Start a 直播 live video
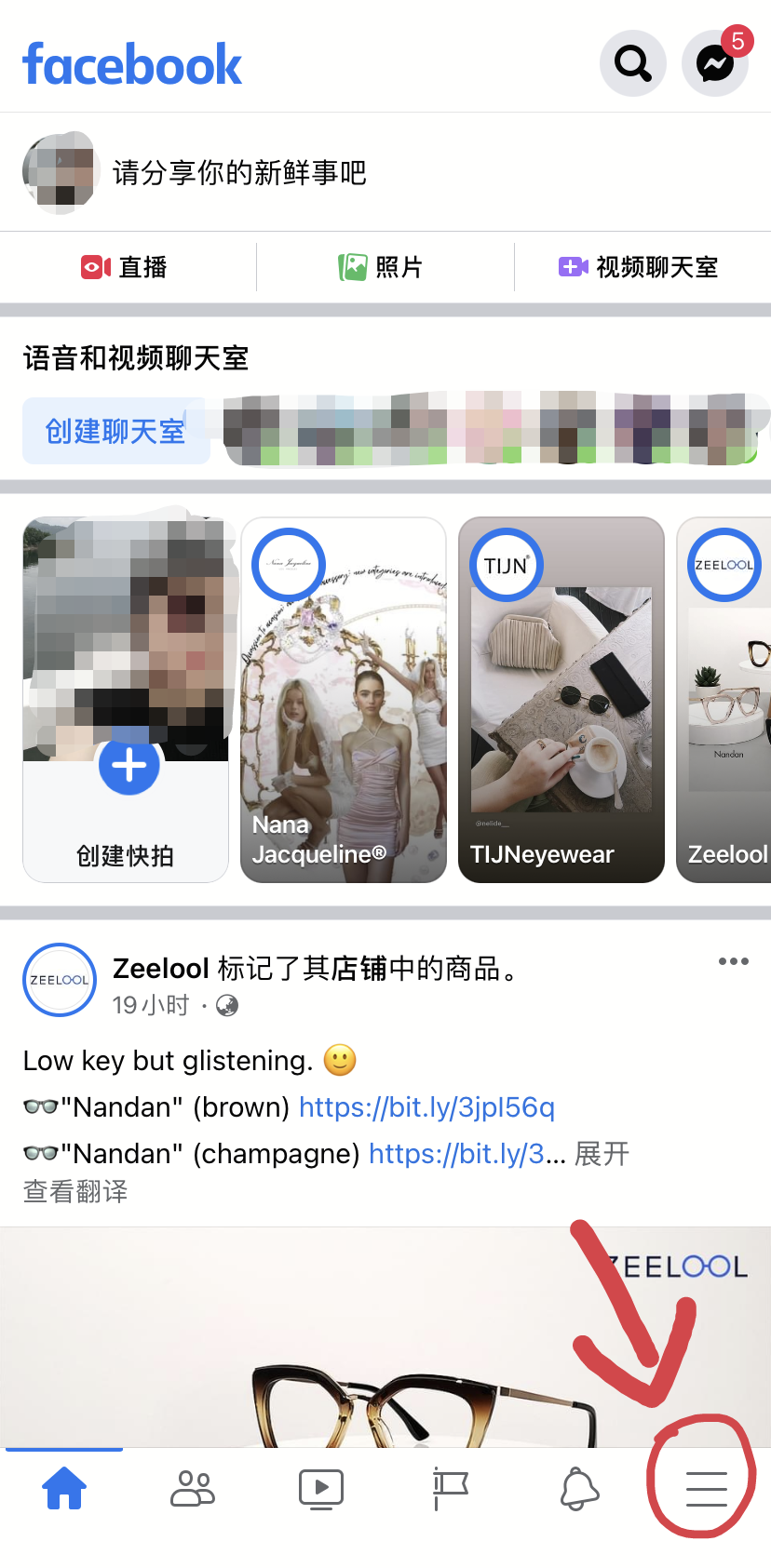The image size is (771, 1568). click(x=124, y=267)
